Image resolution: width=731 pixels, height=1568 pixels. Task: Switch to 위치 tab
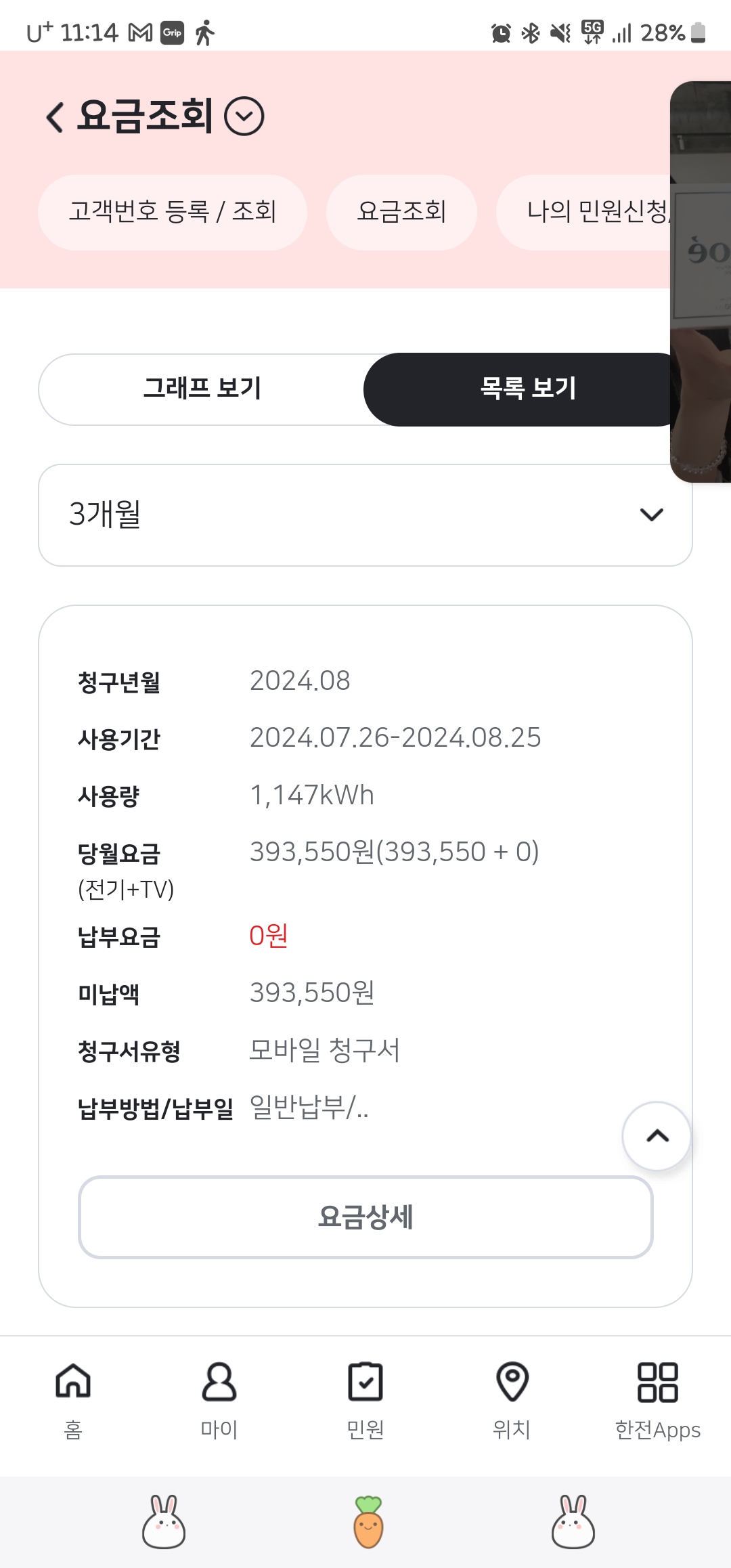[x=512, y=1399]
